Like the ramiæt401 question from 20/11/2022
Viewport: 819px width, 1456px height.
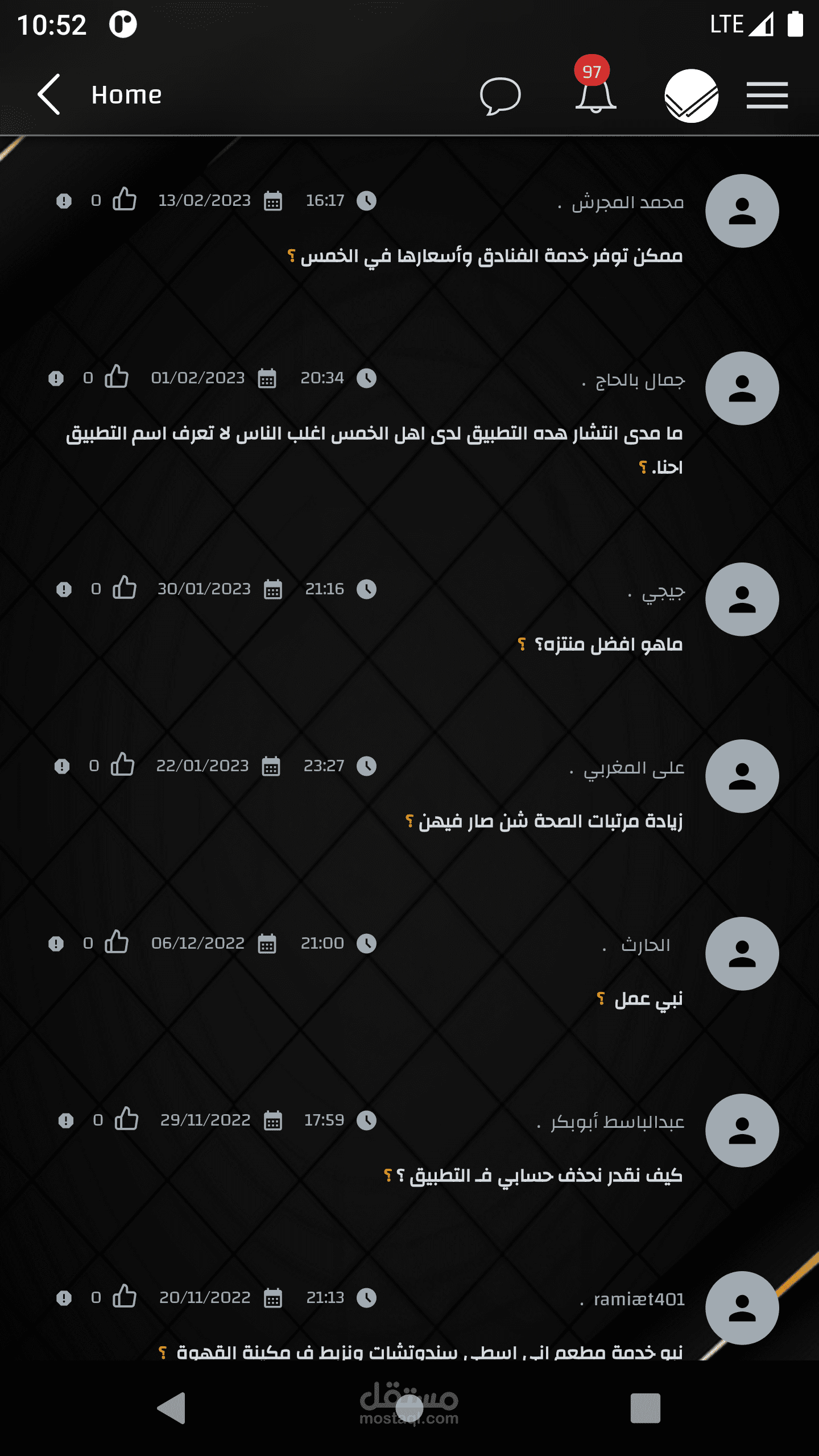pyautogui.click(x=125, y=1297)
